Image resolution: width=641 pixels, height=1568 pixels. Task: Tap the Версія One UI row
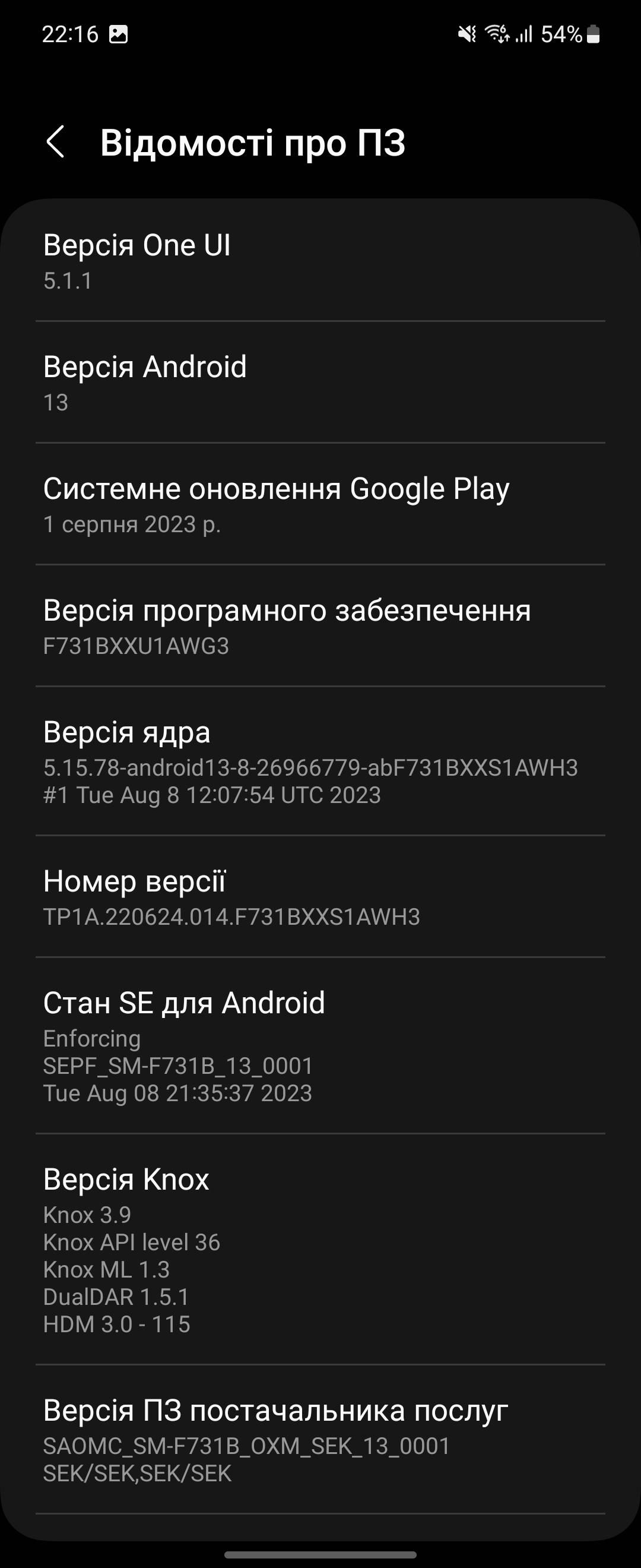pyautogui.click(x=320, y=262)
